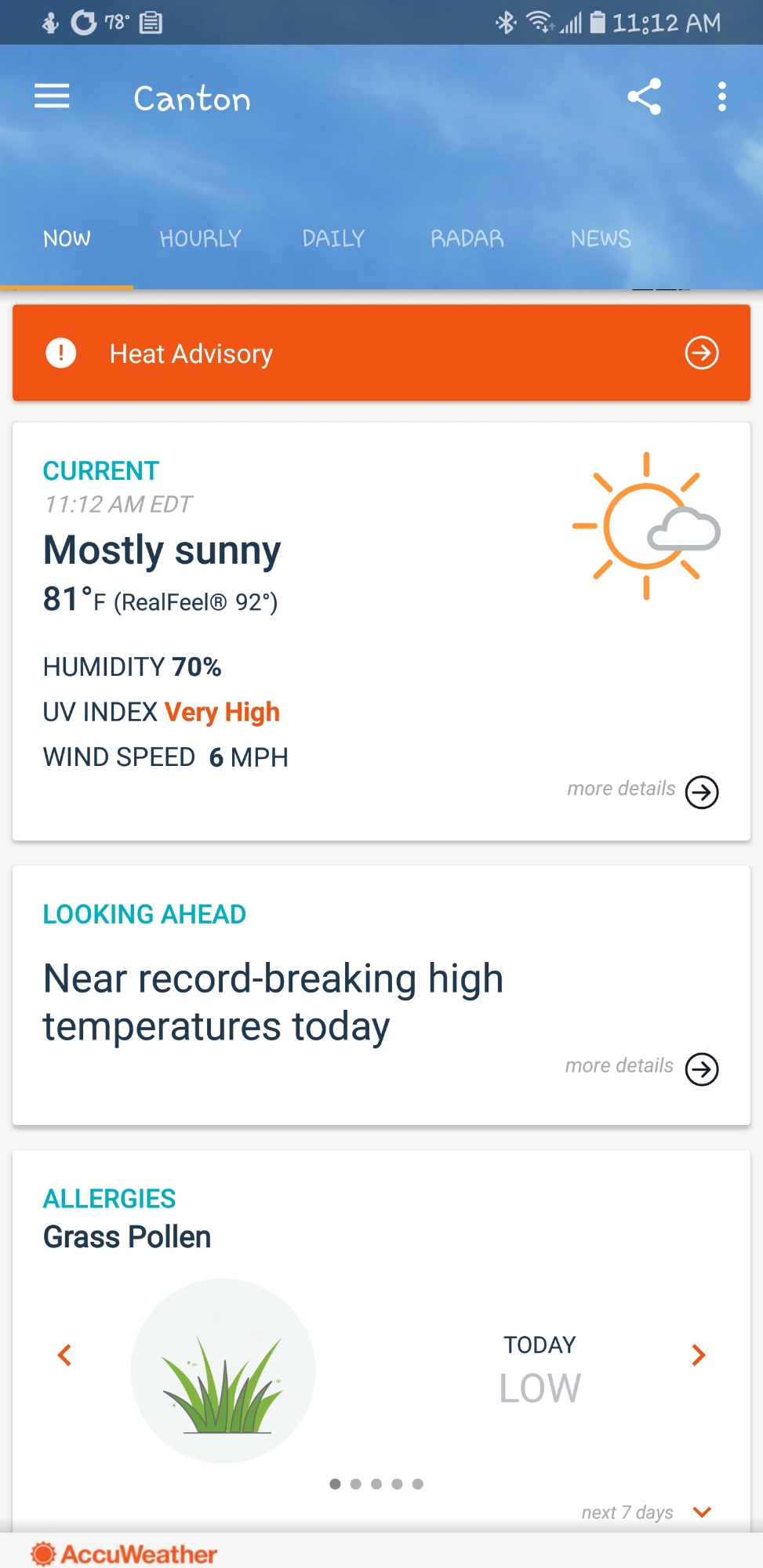Expand the next 7 days allergy forecast

click(701, 1512)
